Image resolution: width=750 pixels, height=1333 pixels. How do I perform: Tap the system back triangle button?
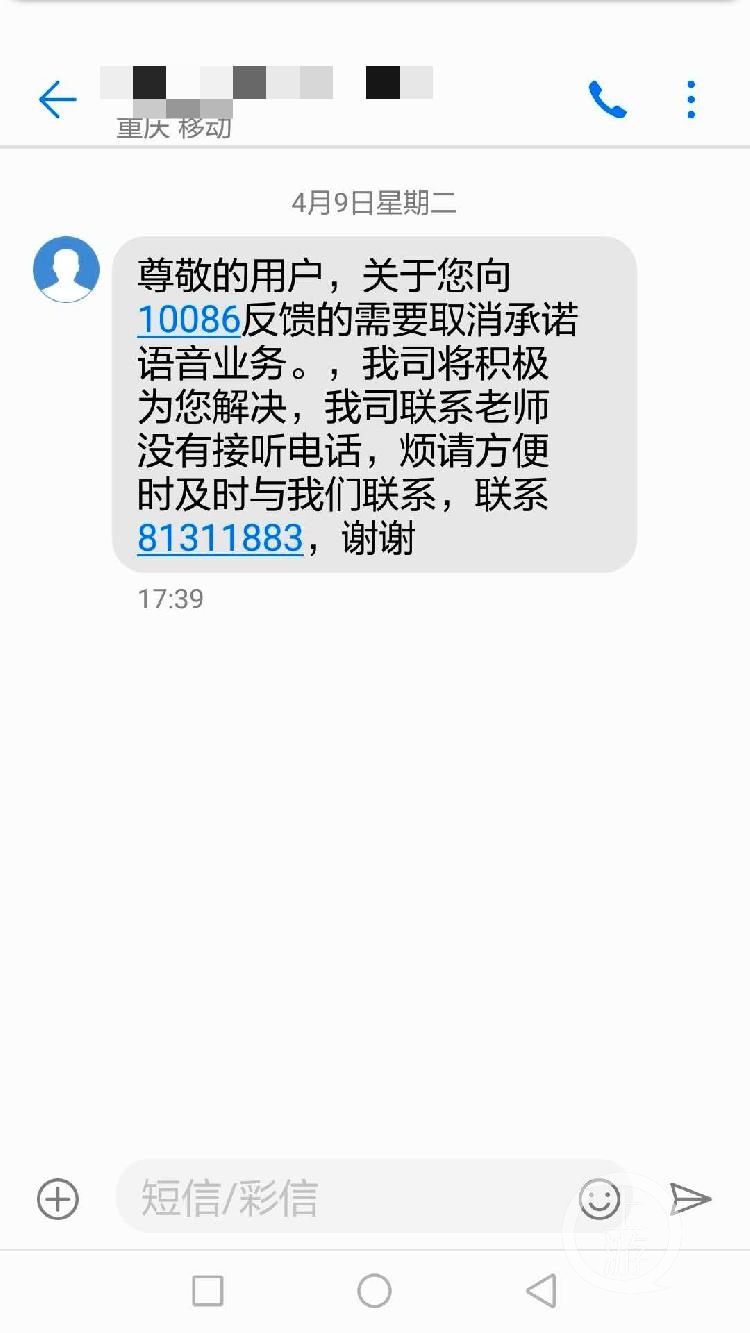tap(541, 1291)
